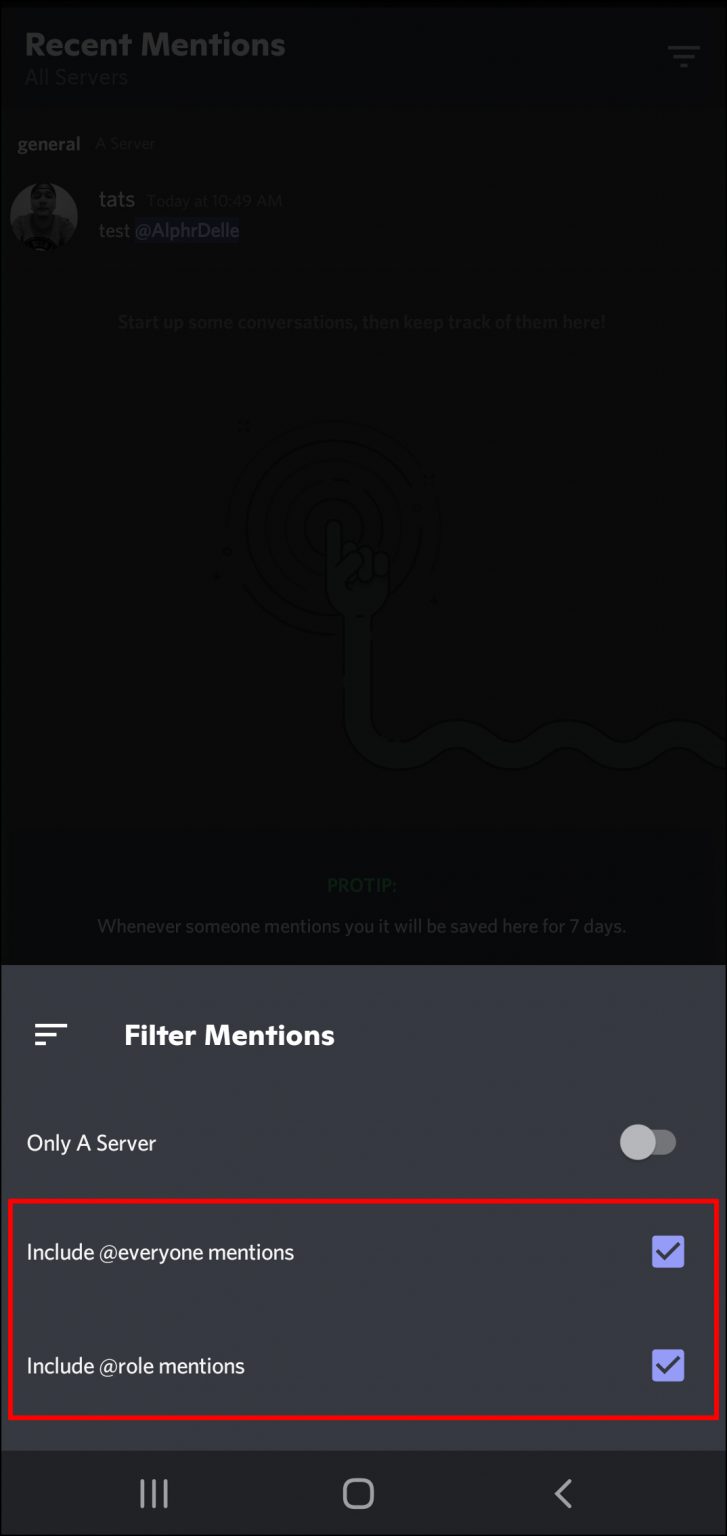This screenshot has height=1536, width=727.
Task: Tap tats' message bubble saying test
Action: (x=115, y=230)
